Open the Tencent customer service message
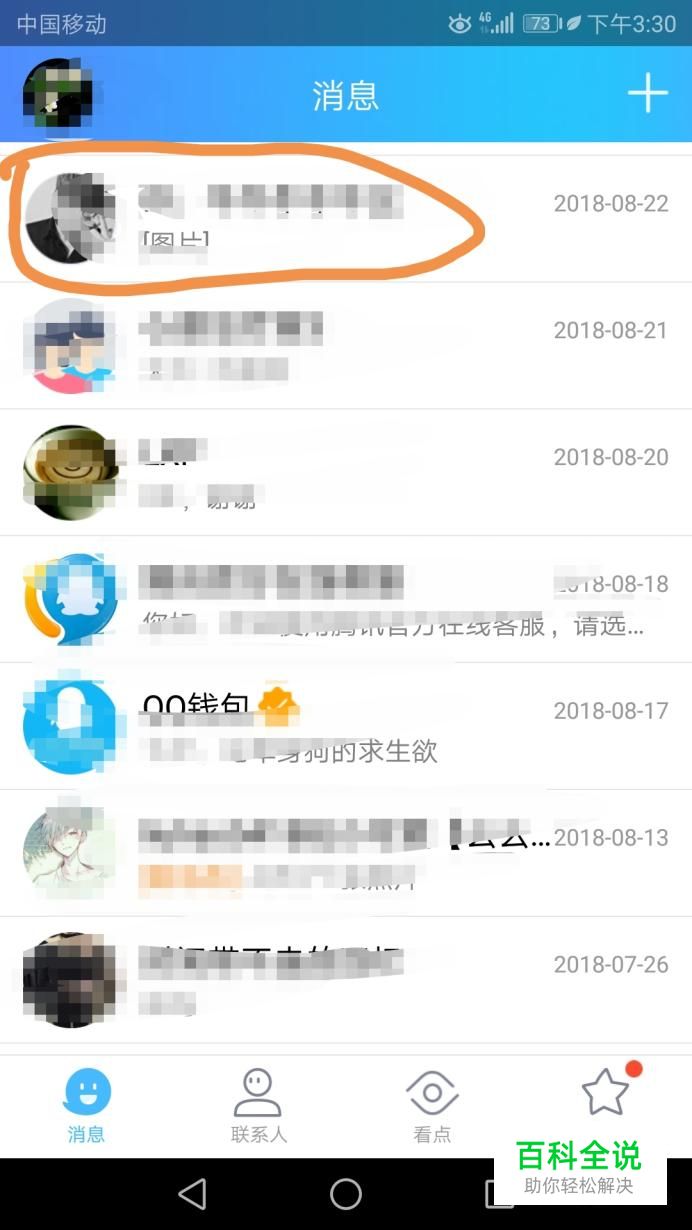692x1230 pixels. pyautogui.click(x=346, y=600)
